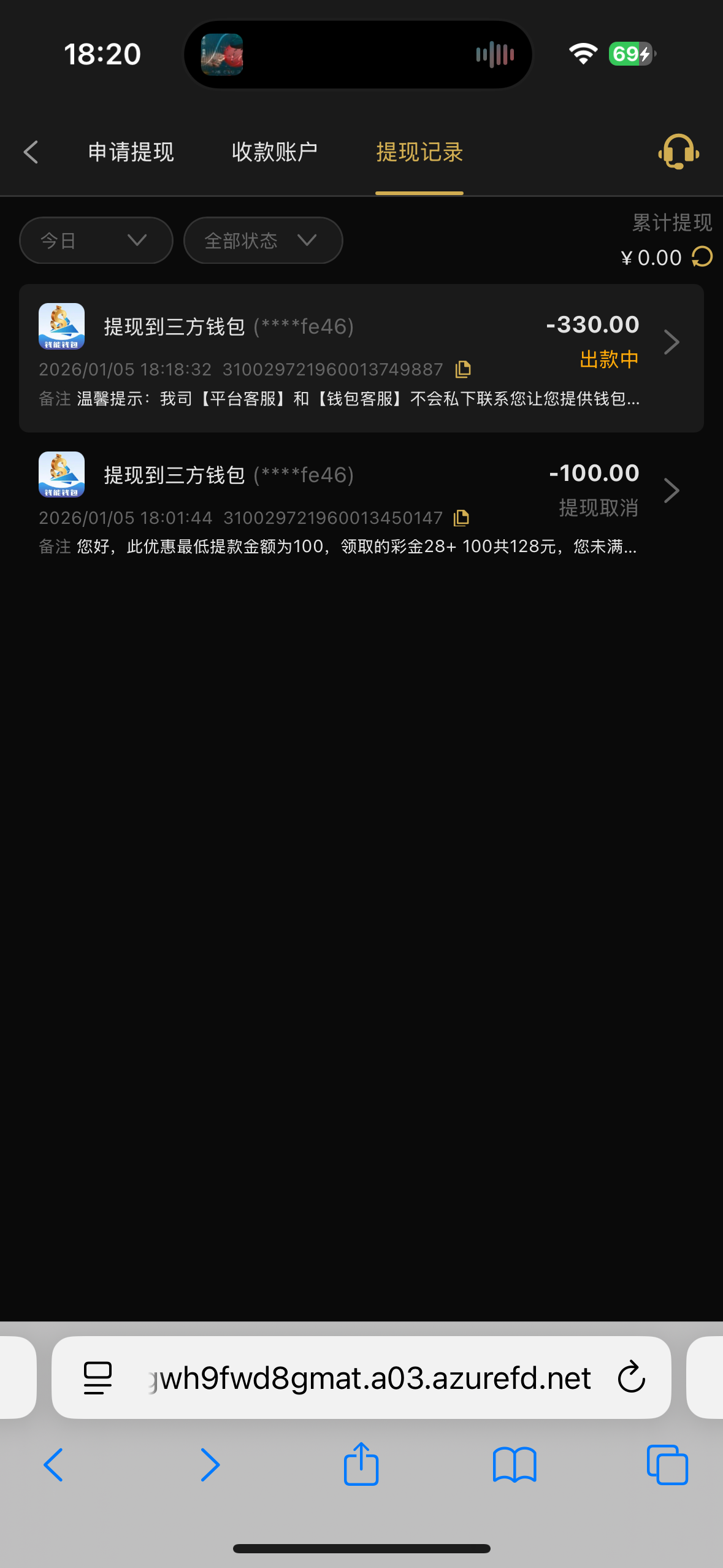Open the customer service headset icon

pos(677,152)
